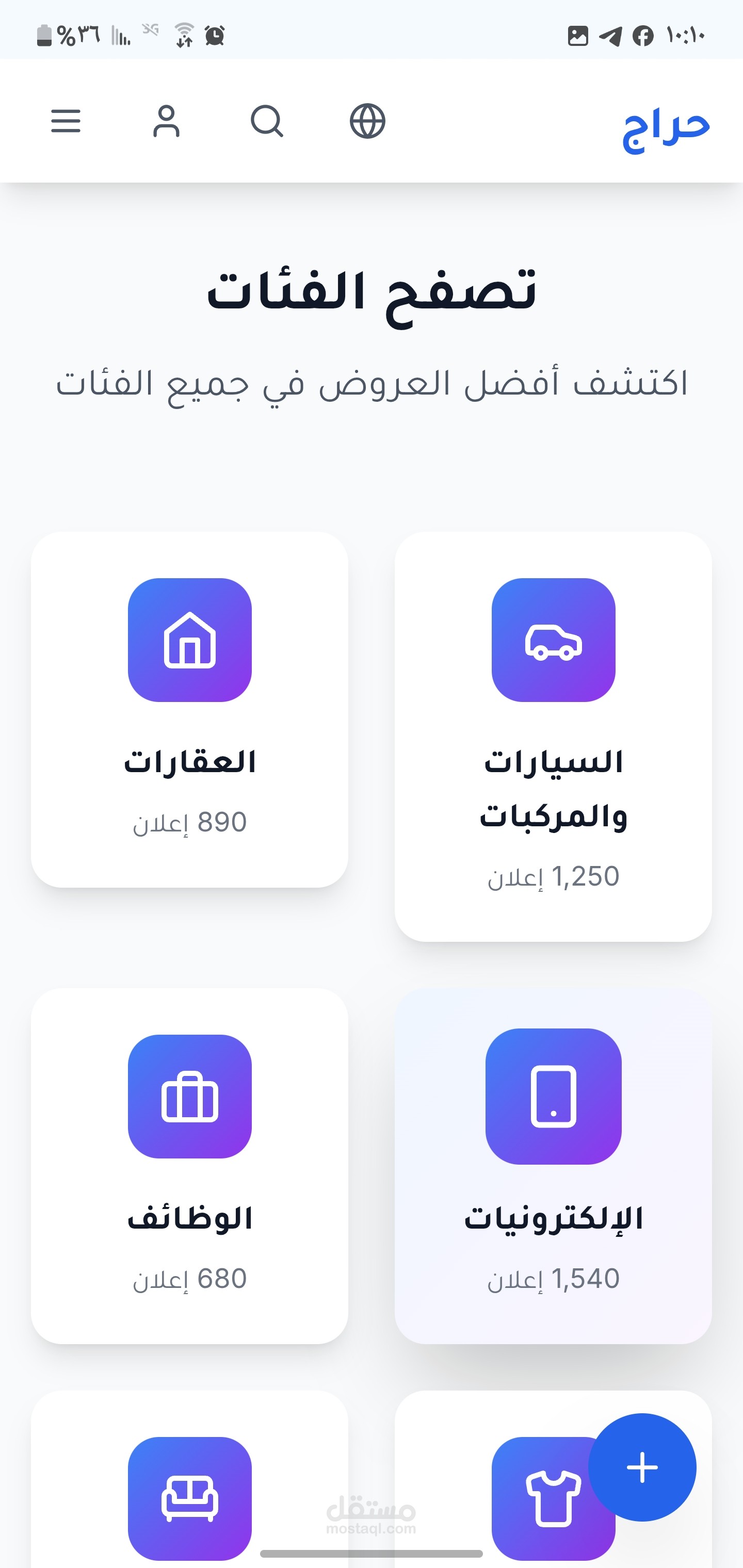Change language via the globe icon
The image size is (743, 1568).
coord(367,121)
